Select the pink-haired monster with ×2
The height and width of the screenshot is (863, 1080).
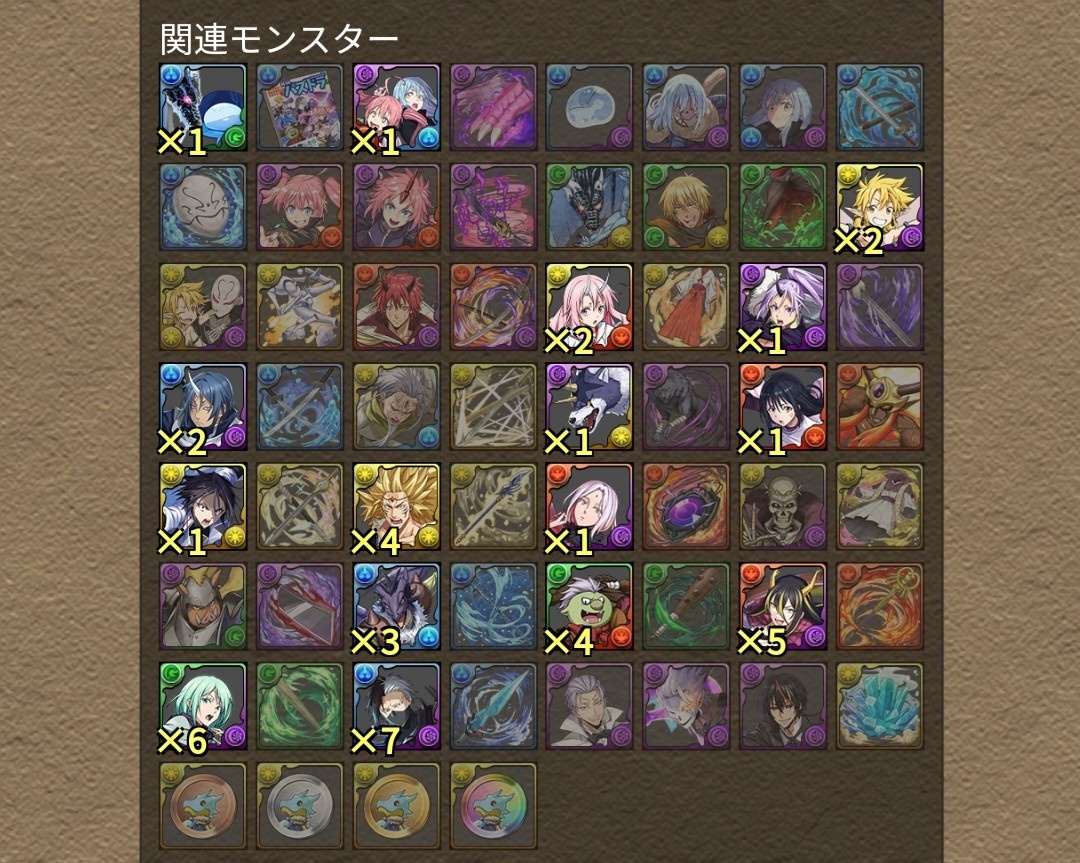[x=590, y=307]
